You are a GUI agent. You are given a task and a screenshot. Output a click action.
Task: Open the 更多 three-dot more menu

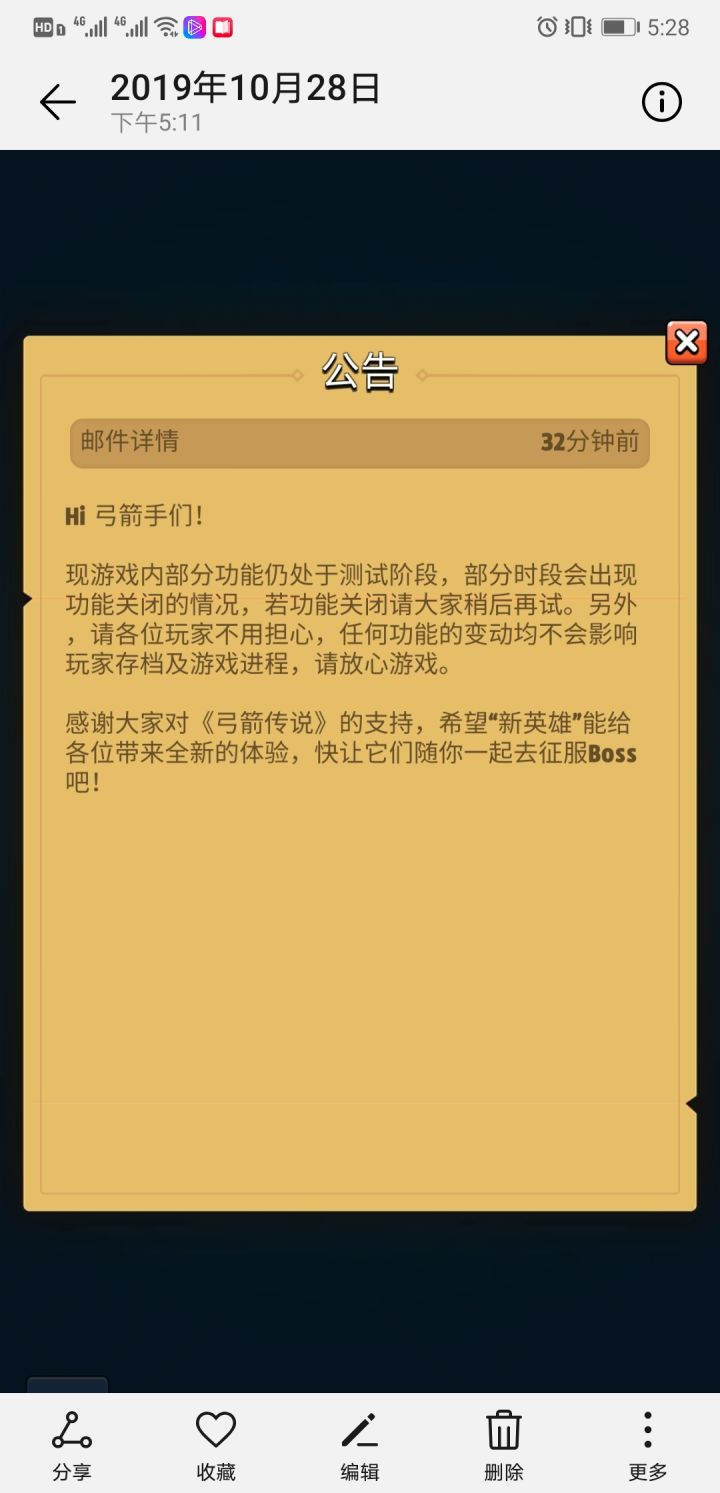(647, 1432)
